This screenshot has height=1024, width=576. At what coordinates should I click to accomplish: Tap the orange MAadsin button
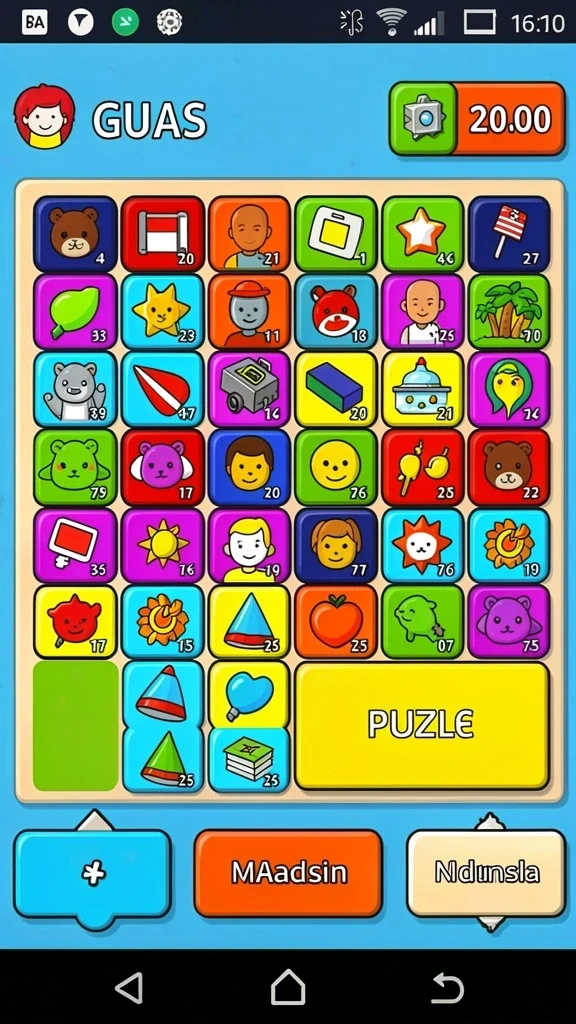tap(288, 873)
